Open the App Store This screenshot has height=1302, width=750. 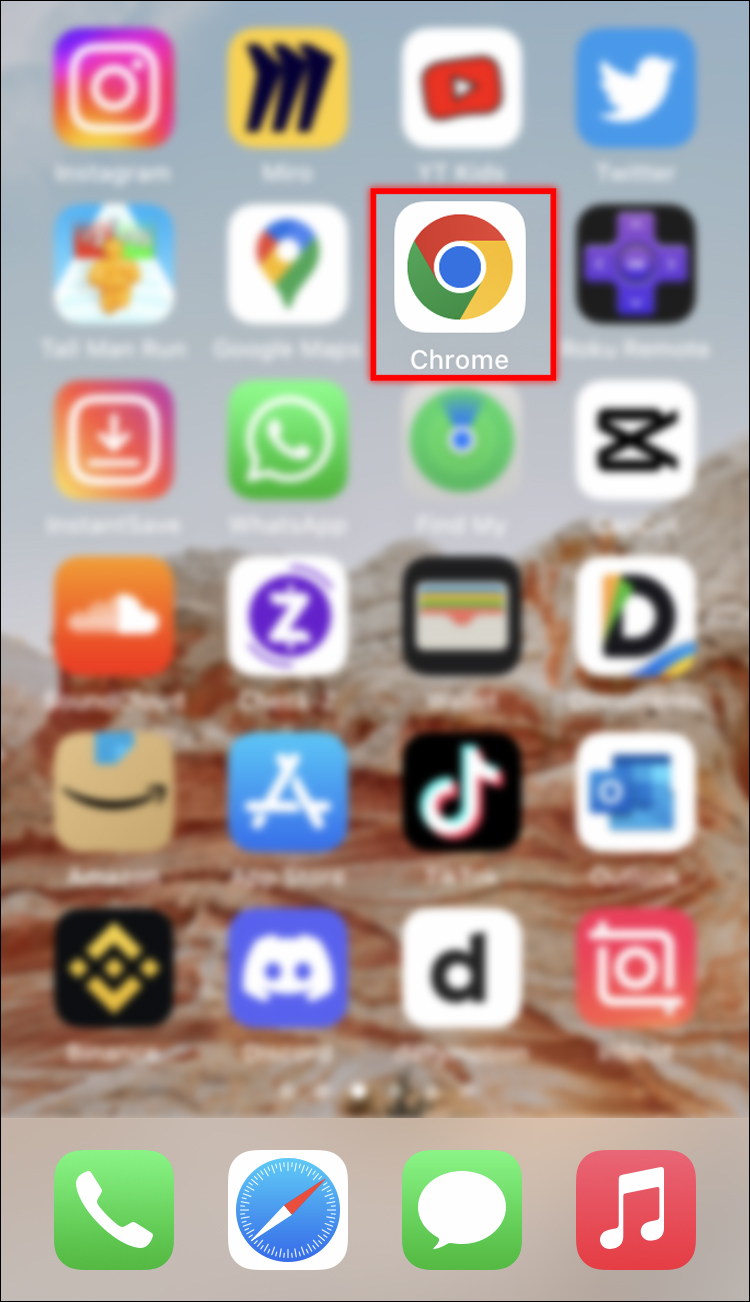coord(288,792)
